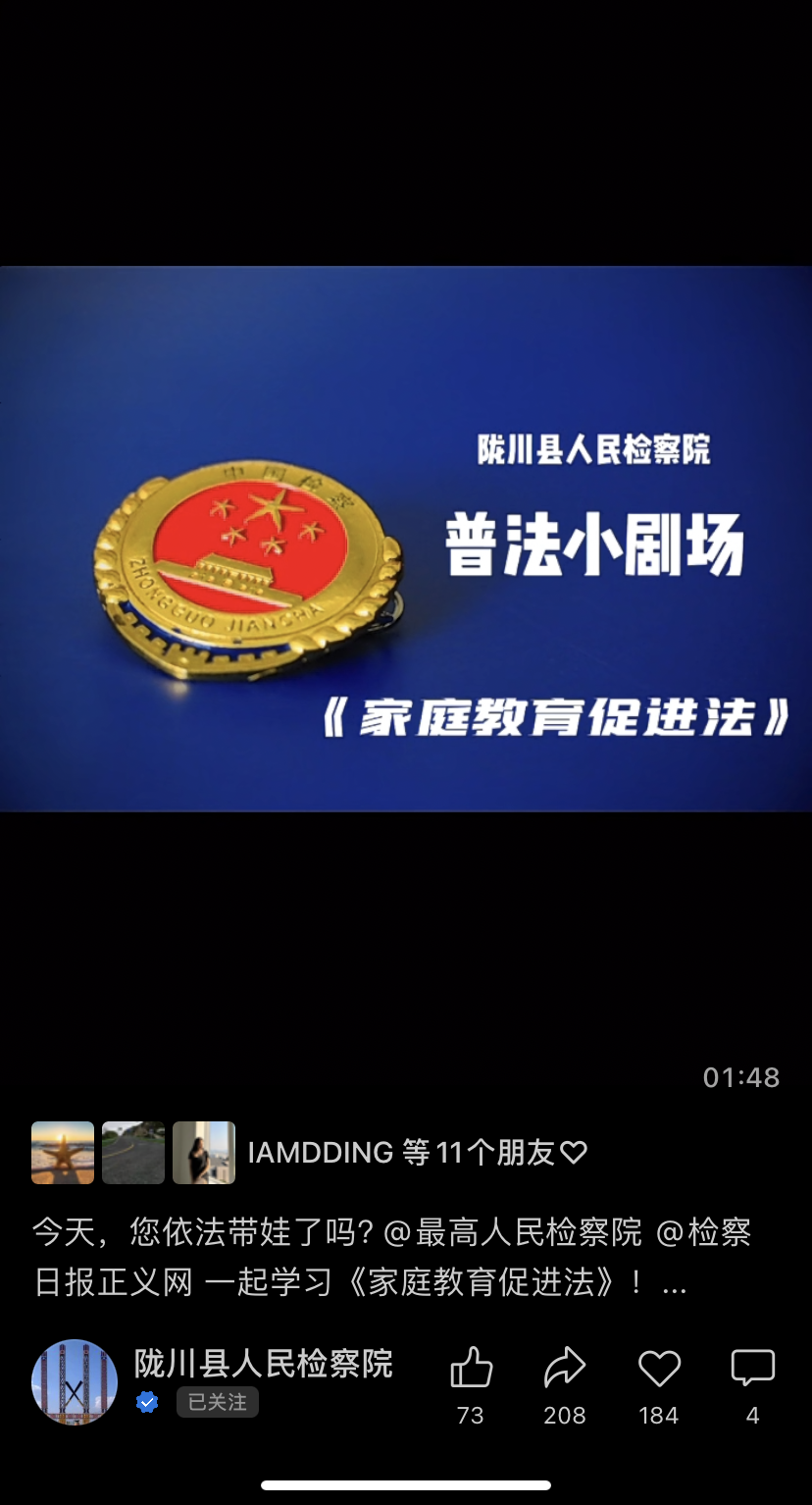Open the comments bubble with 4
Viewport: 812px width, 1505px height.
(x=753, y=1368)
